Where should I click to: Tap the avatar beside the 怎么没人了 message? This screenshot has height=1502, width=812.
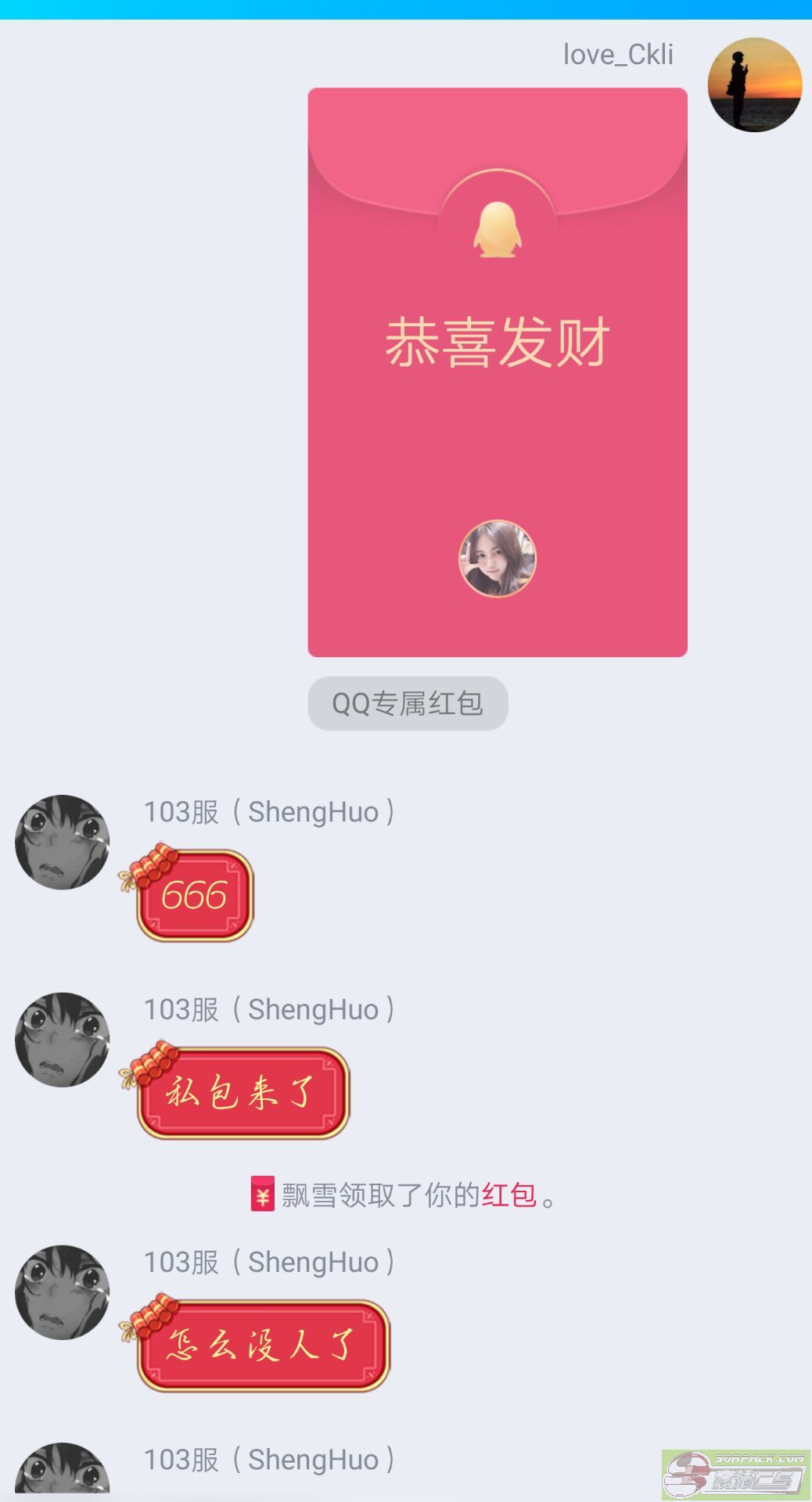[x=63, y=1292]
